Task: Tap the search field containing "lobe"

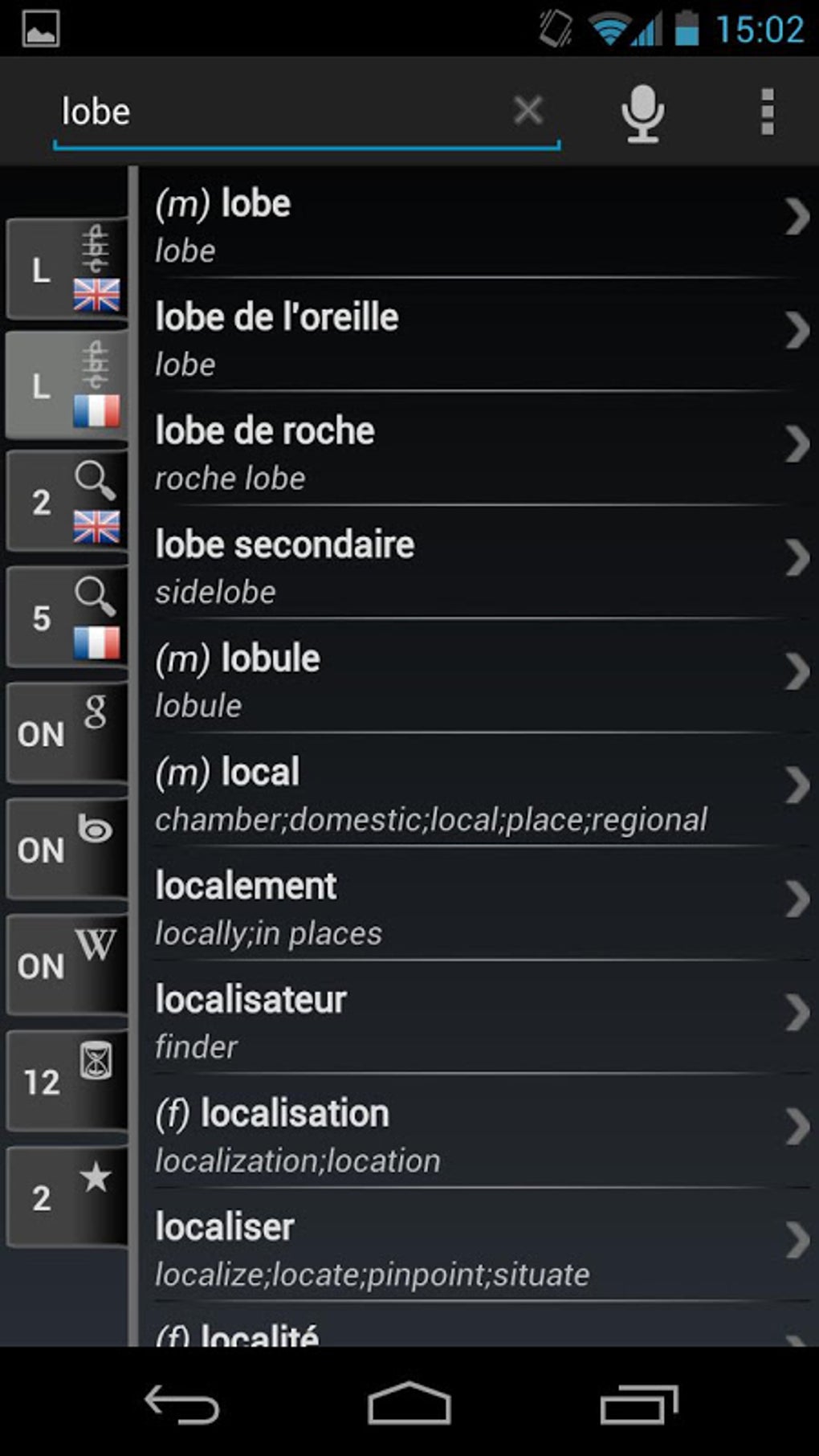Action: 281,112
